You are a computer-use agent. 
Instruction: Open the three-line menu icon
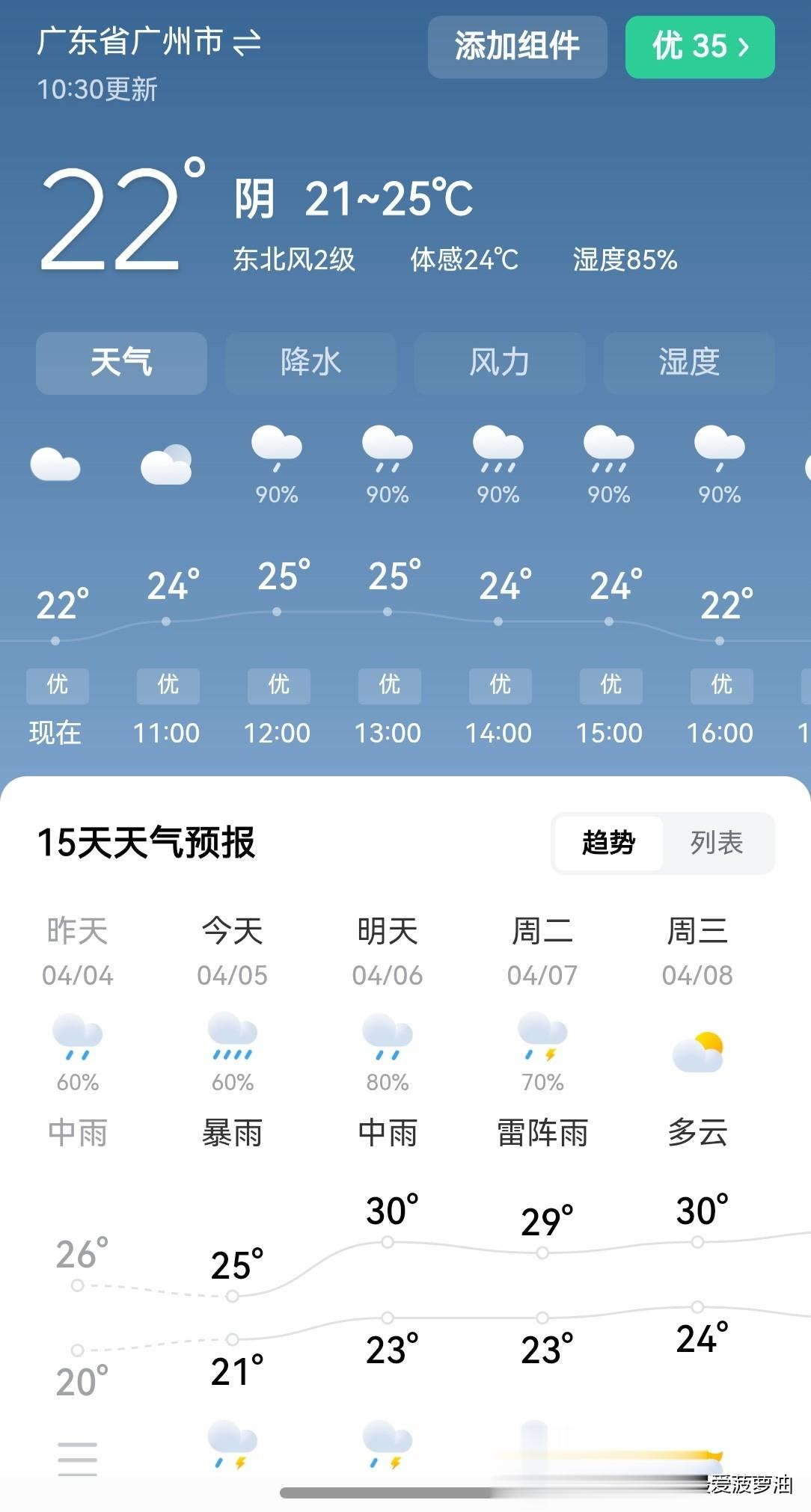click(78, 1459)
